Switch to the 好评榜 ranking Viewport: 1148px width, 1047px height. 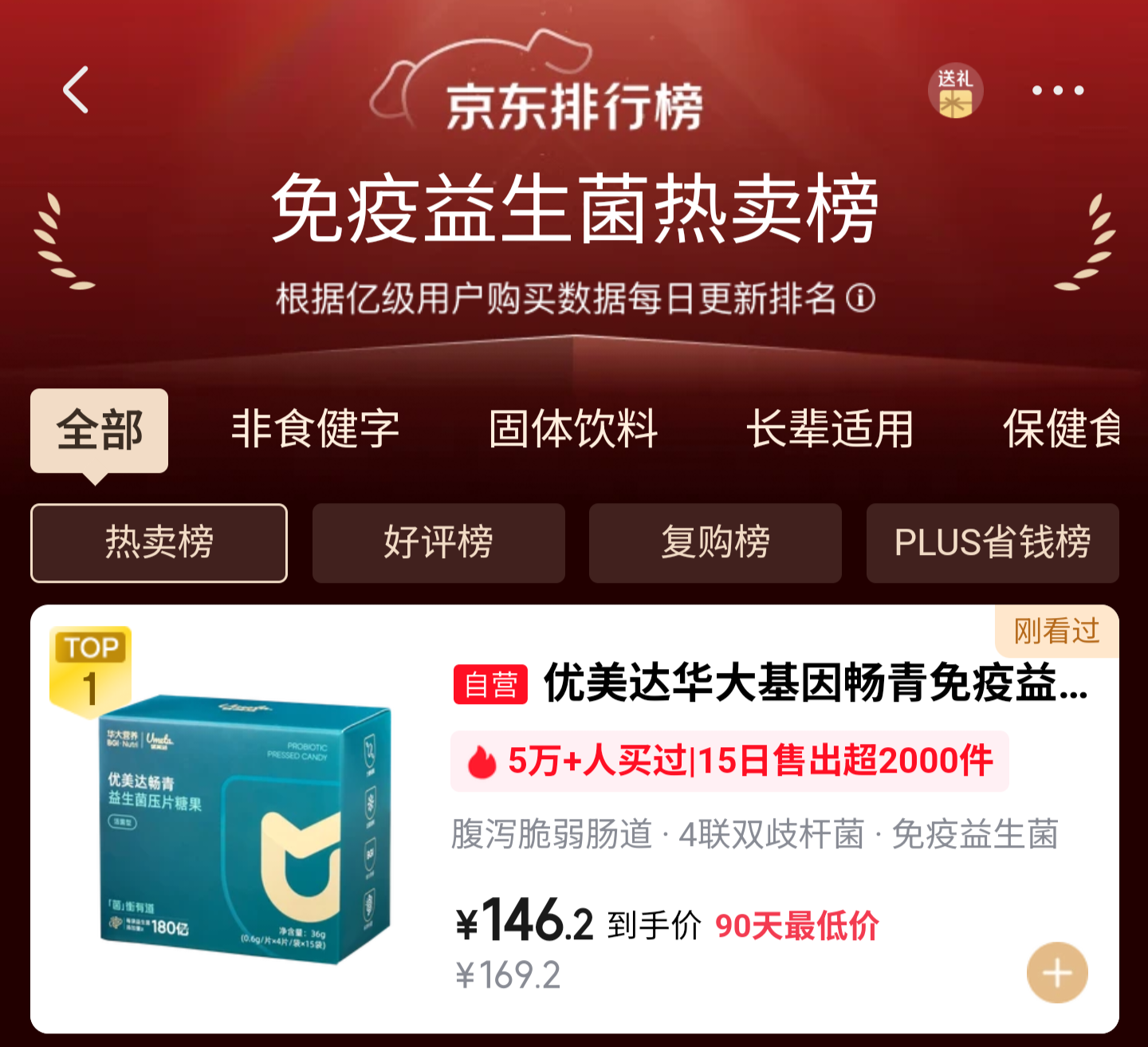(438, 543)
